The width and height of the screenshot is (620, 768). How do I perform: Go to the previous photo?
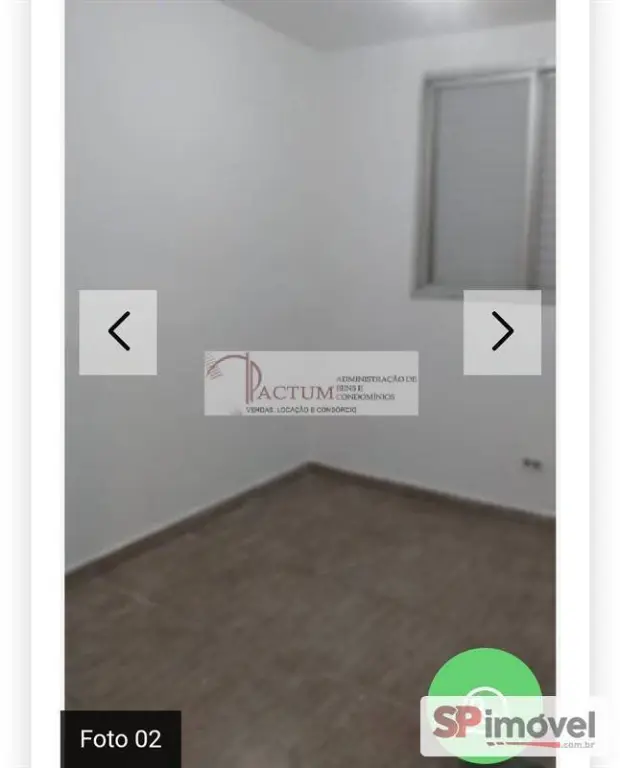tap(118, 332)
